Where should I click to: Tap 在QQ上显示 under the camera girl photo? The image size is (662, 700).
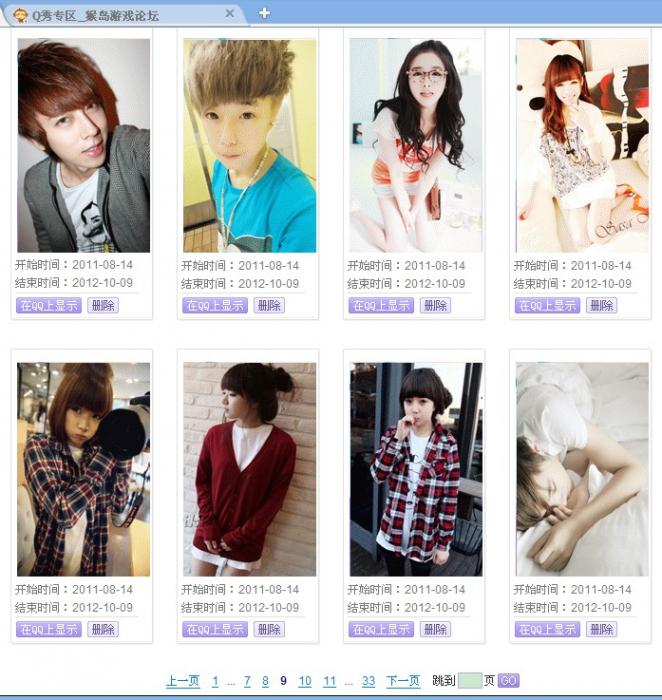click(48, 630)
